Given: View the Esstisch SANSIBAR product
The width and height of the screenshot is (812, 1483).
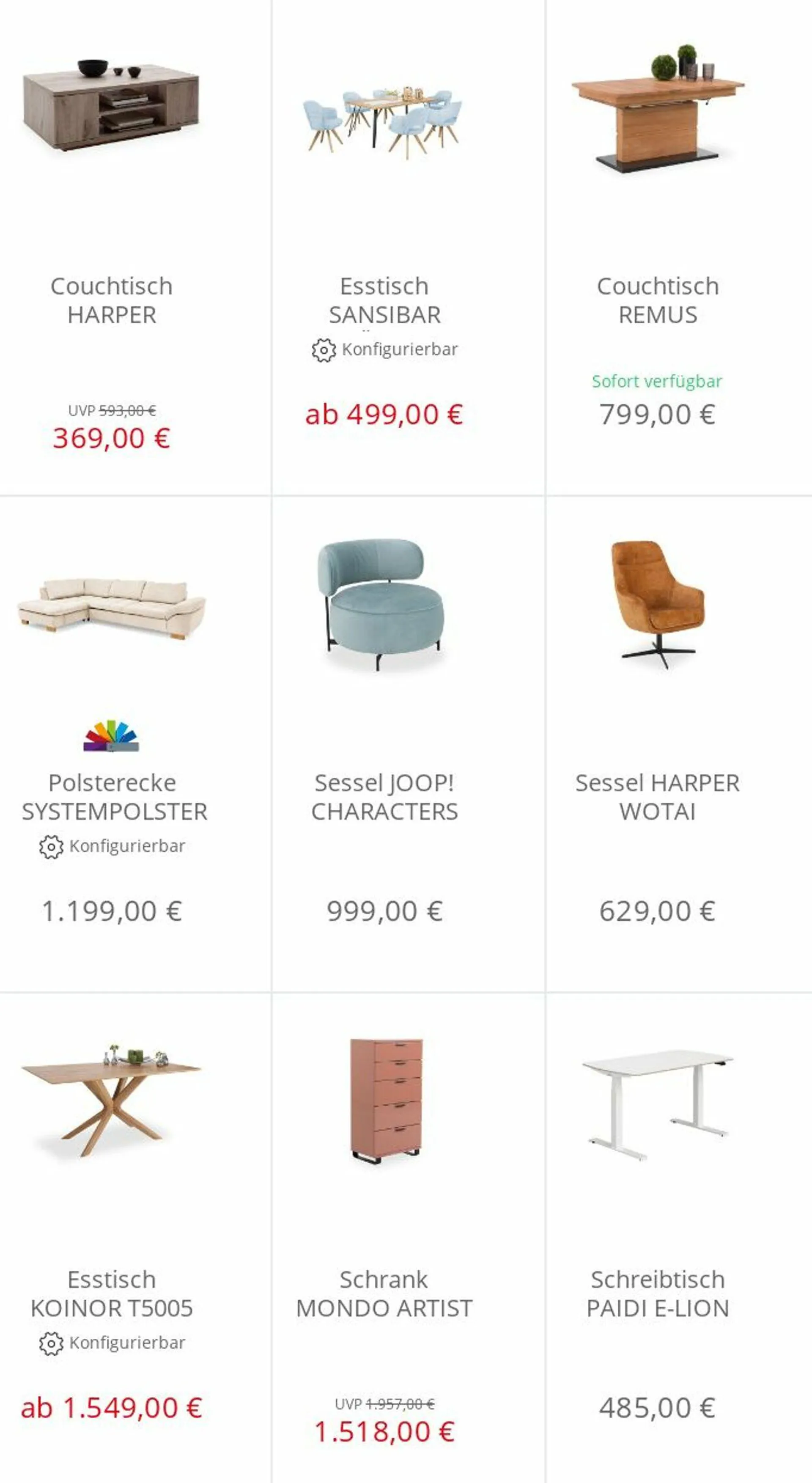Looking at the screenshot, I should 384,300.
